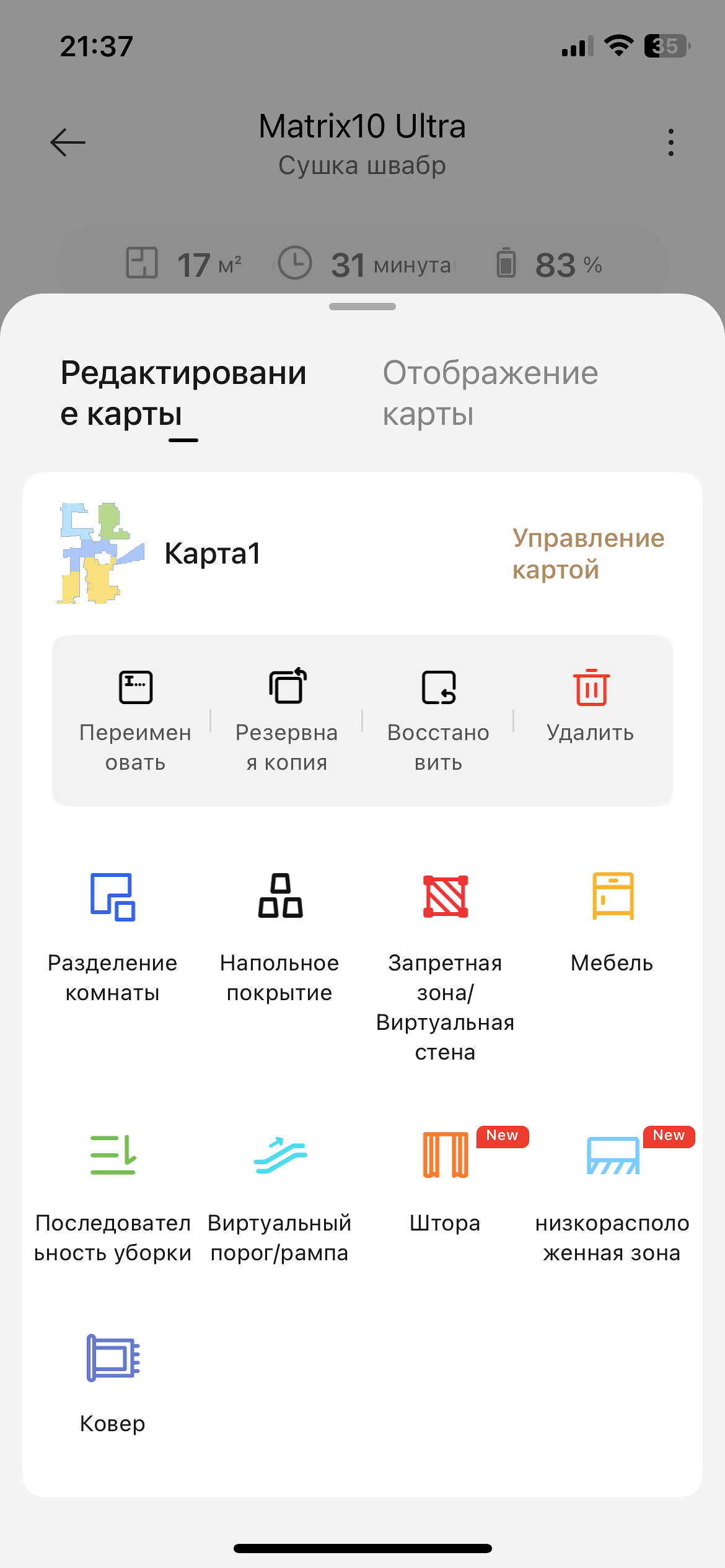Tap Восстановить to restore the map
This screenshot has height=1568, width=725.
(x=438, y=720)
